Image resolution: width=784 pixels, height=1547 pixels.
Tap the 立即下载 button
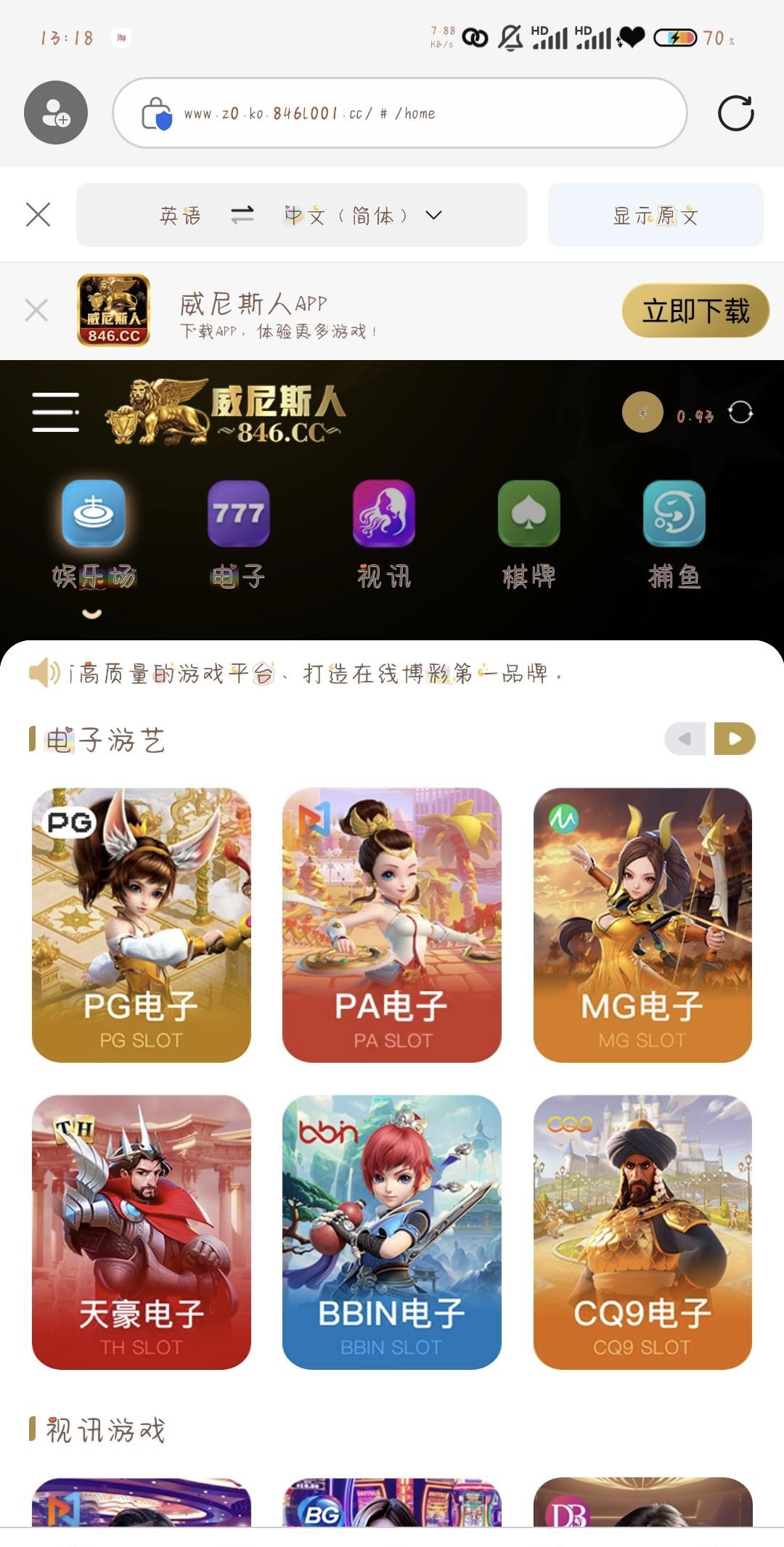tap(695, 311)
